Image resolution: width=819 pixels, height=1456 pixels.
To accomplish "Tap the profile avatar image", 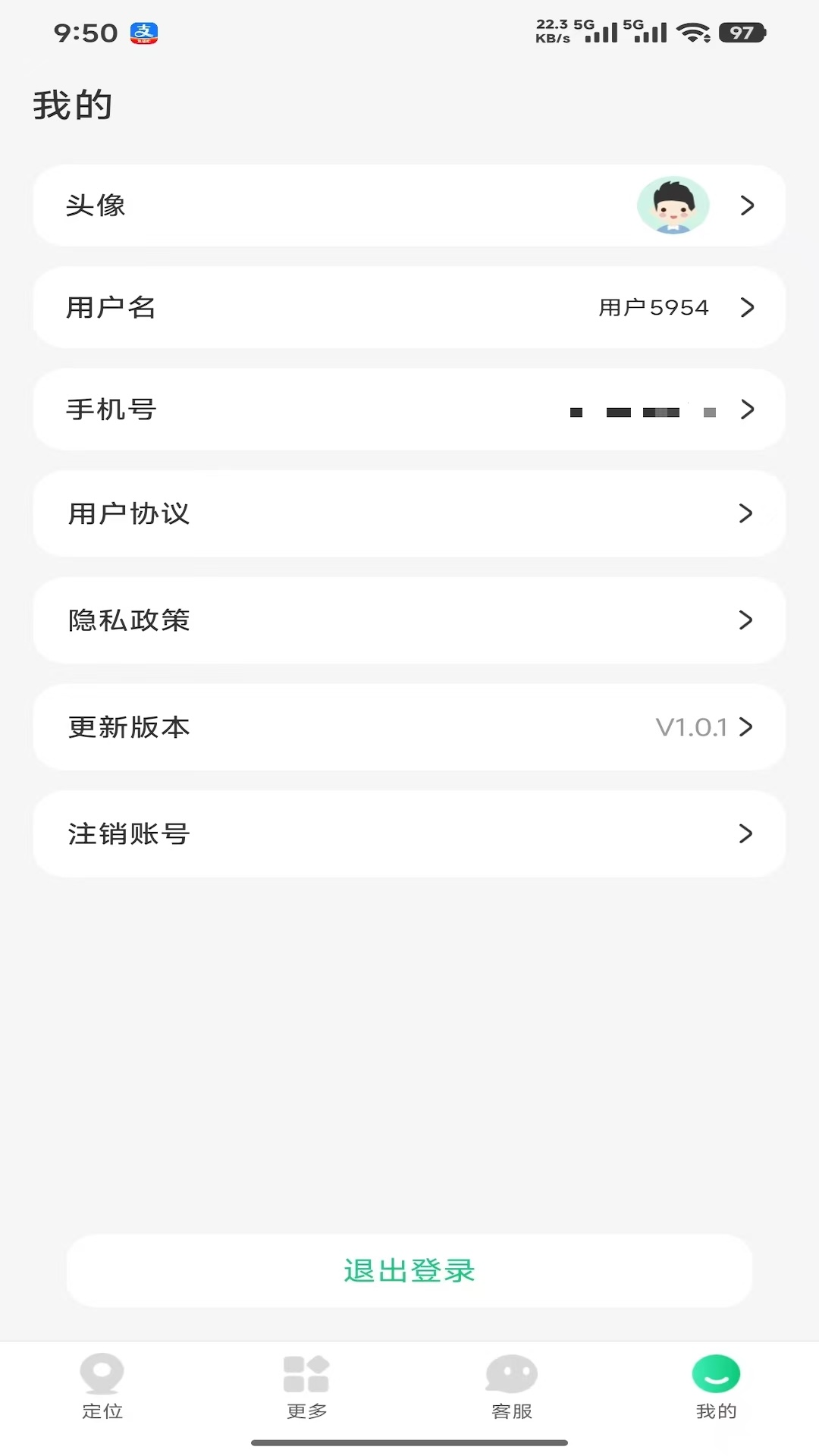I will [673, 206].
